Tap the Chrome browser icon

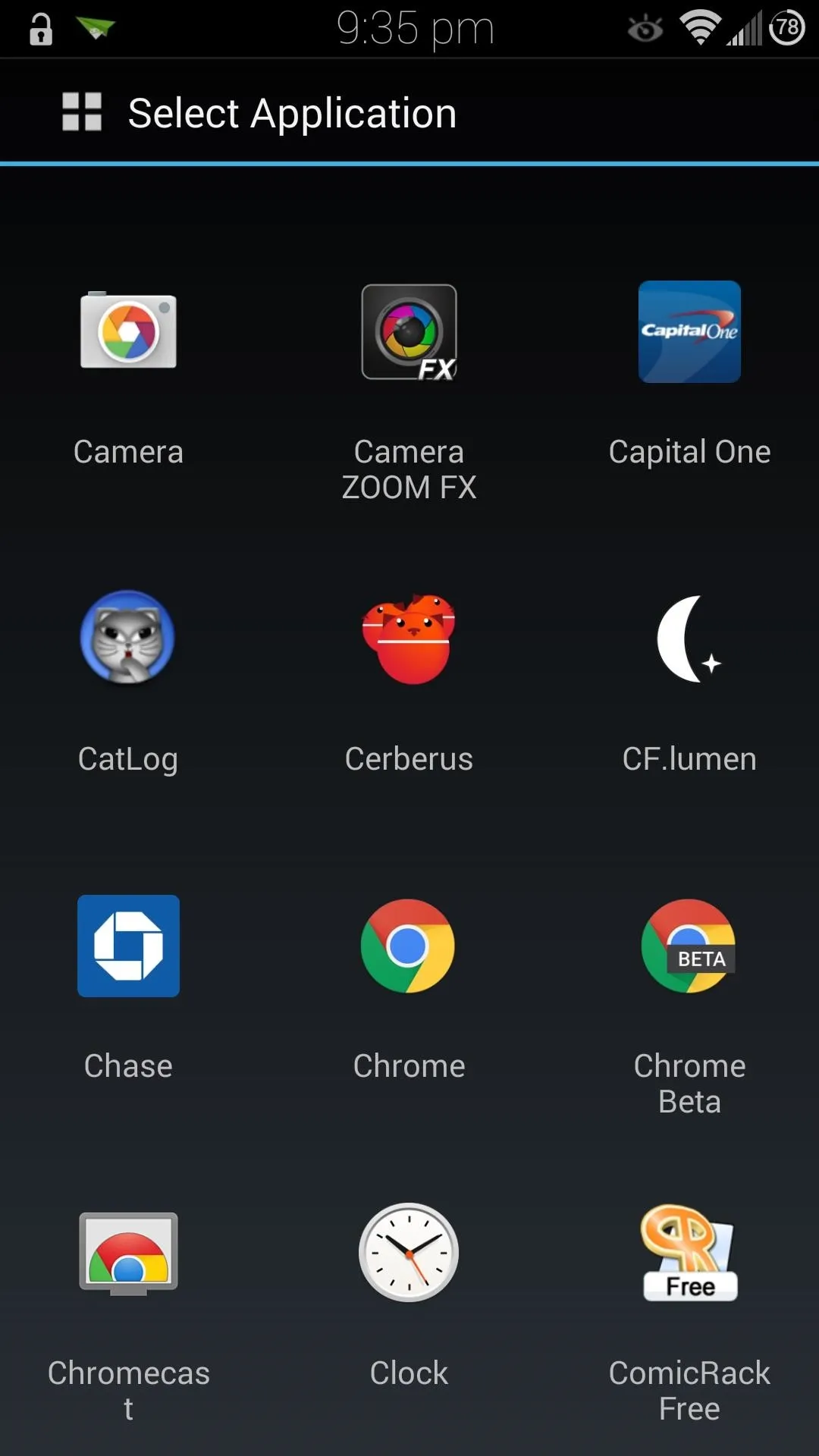click(x=409, y=946)
